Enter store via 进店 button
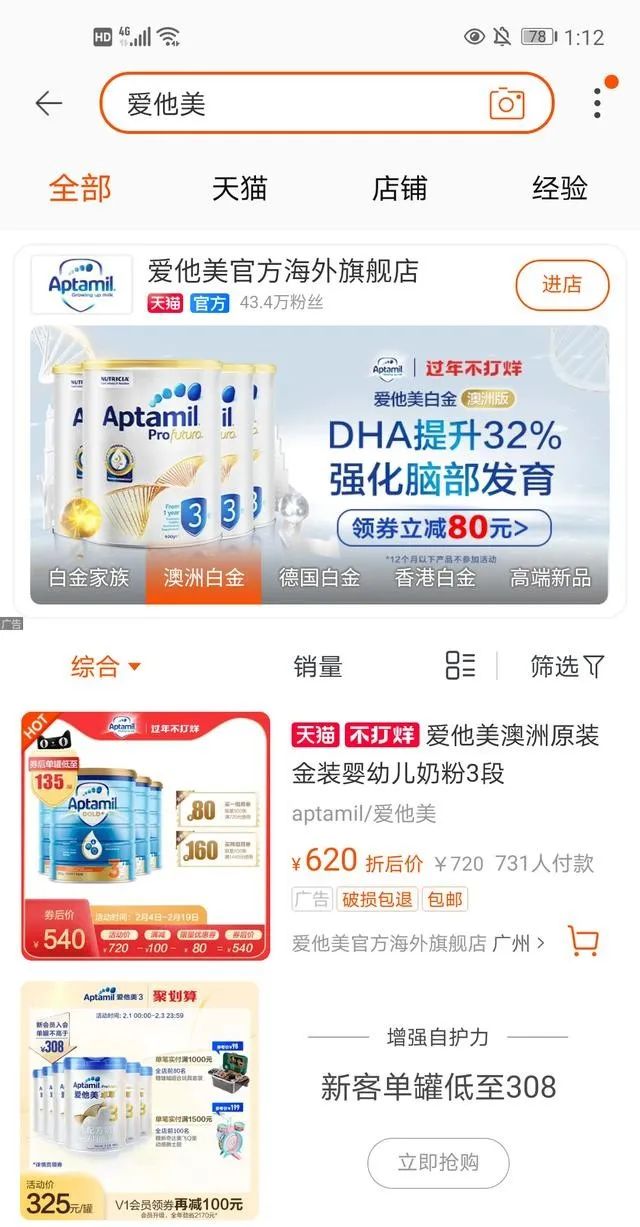 tap(562, 285)
